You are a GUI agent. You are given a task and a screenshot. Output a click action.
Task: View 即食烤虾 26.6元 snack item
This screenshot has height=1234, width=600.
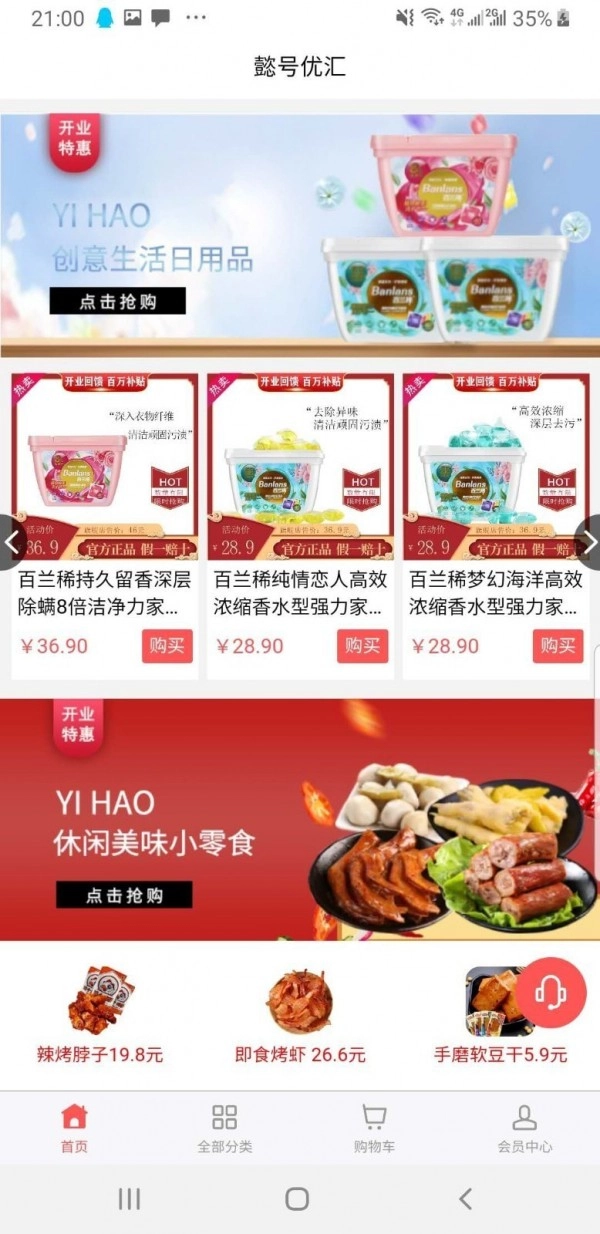pyautogui.click(x=300, y=1012)
